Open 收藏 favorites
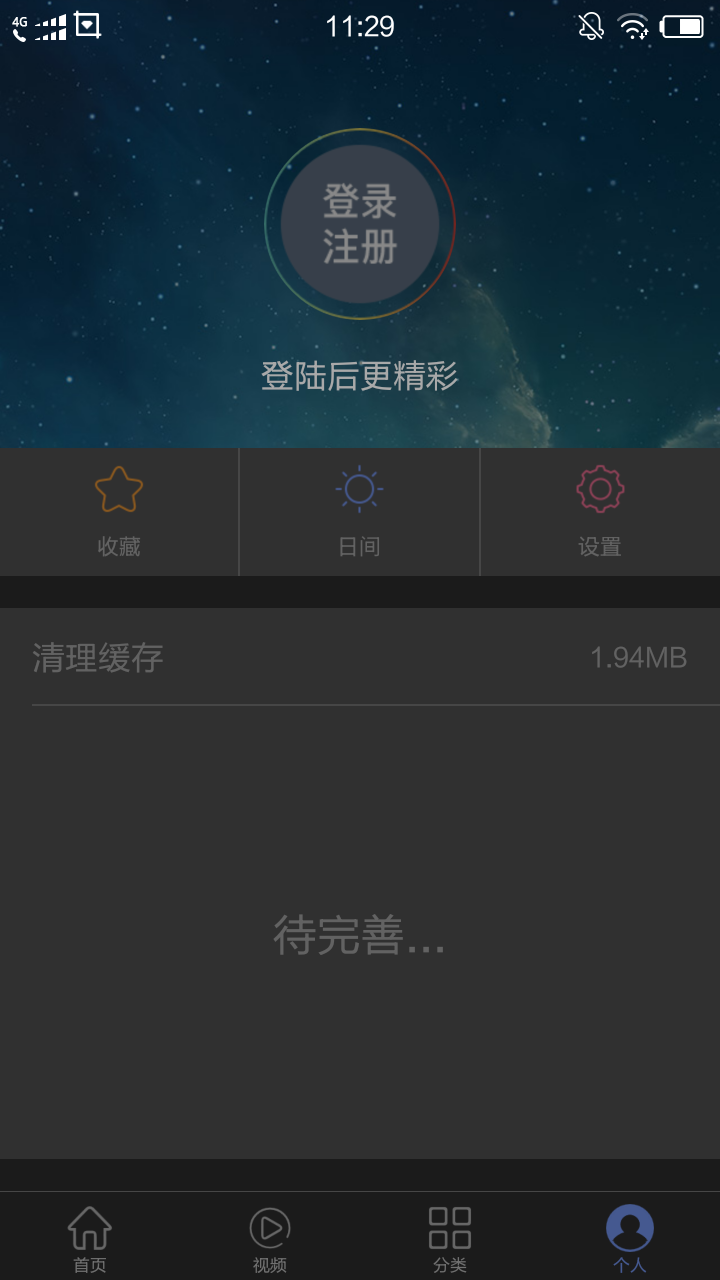Screen dimensions: 720x1280 pyautogui.click(x=119, y=511)
